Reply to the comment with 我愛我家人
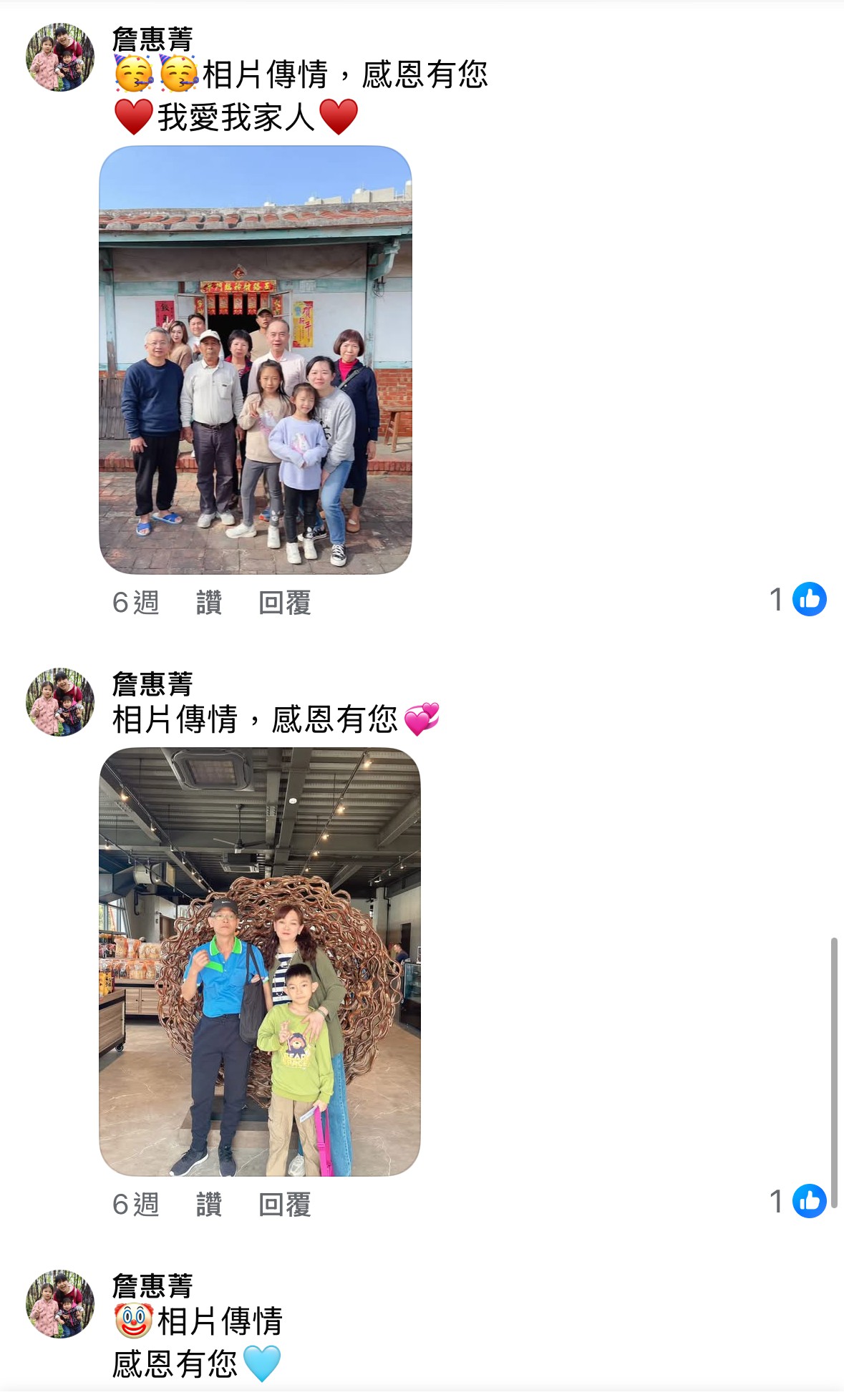The image size is (844, 1400). click(x=284, y=602)
